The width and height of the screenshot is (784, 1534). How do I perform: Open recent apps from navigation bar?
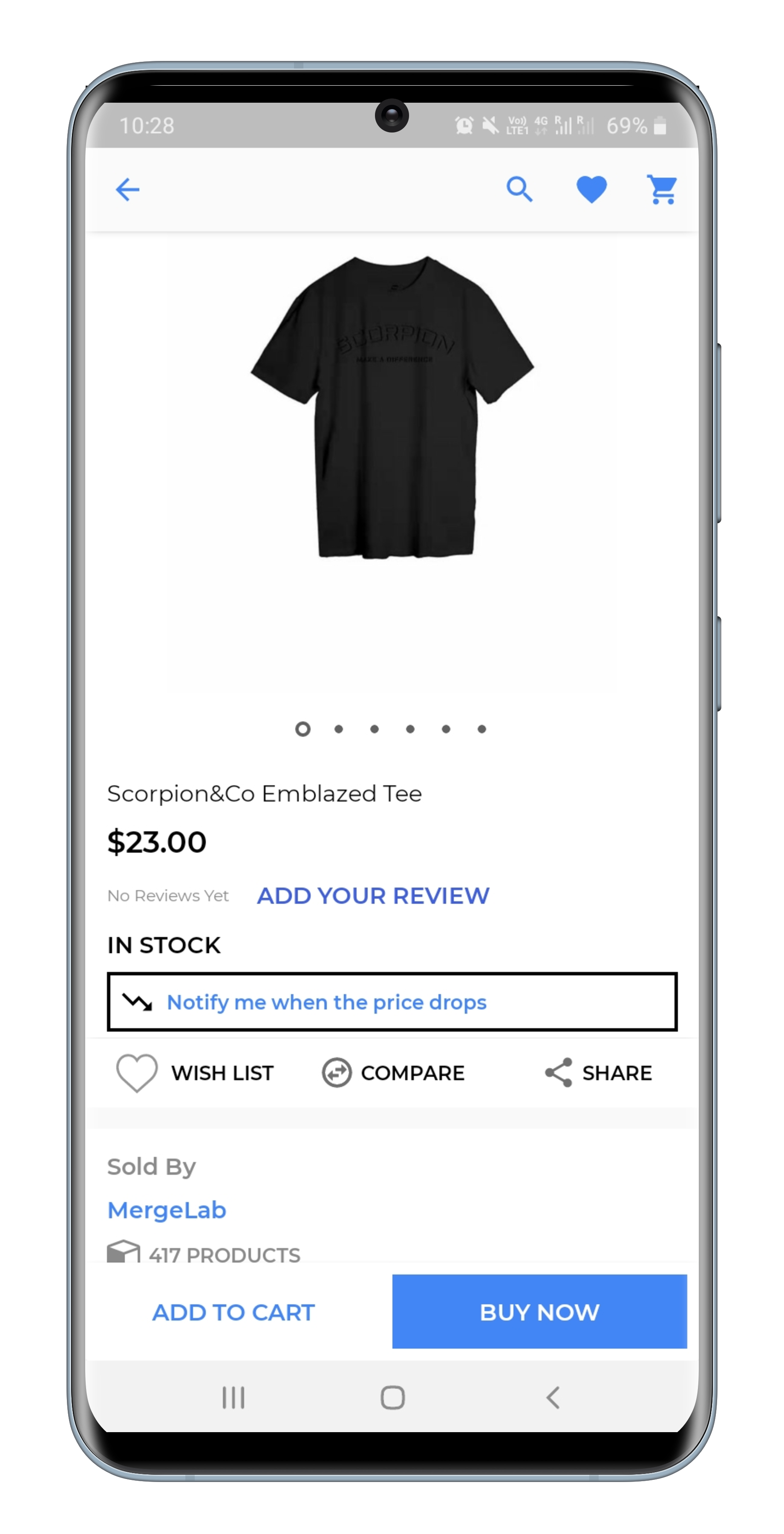click(x=233, y=1398)
